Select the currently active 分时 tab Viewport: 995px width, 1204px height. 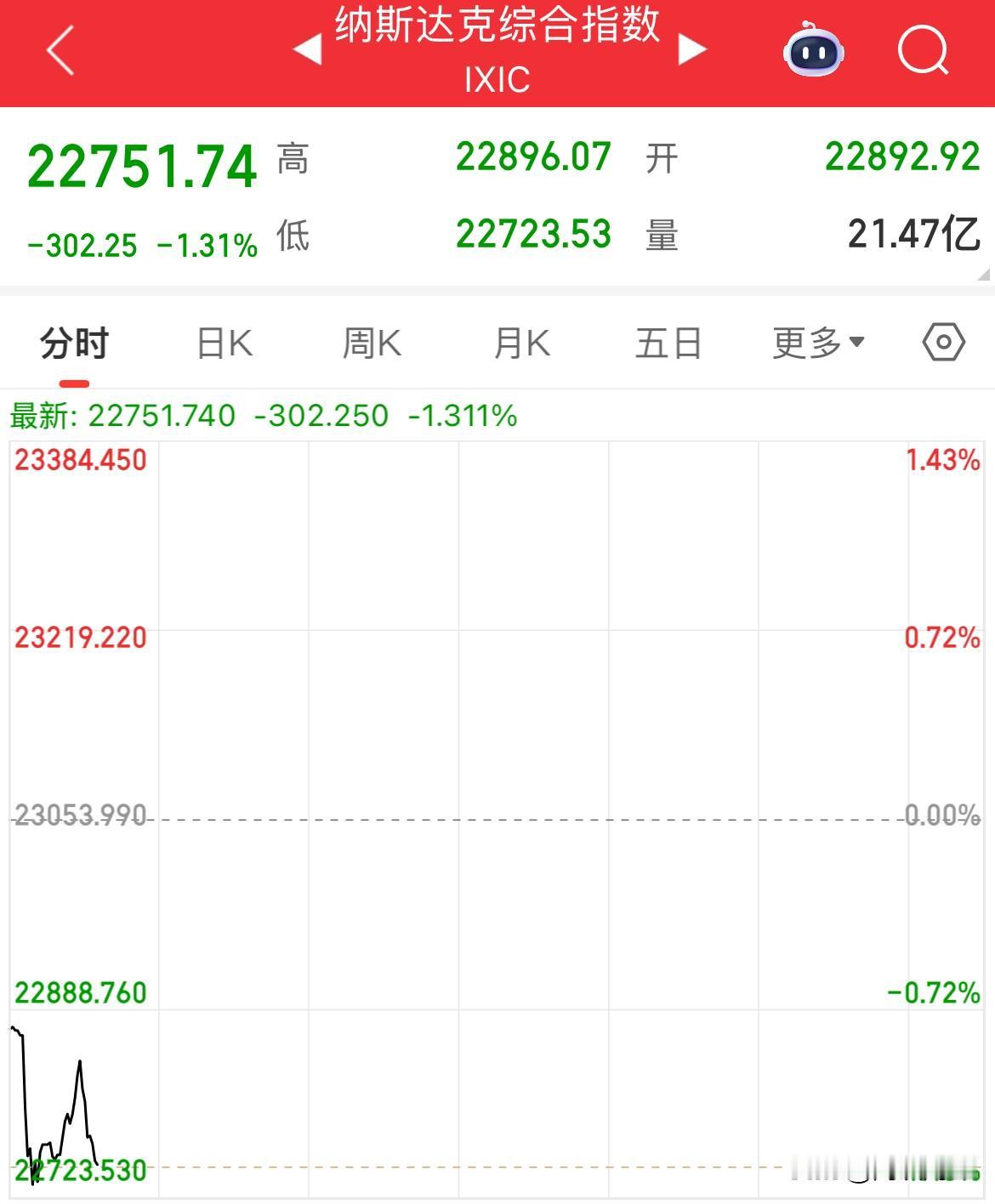pyautogui.click(x=73, y=341)
